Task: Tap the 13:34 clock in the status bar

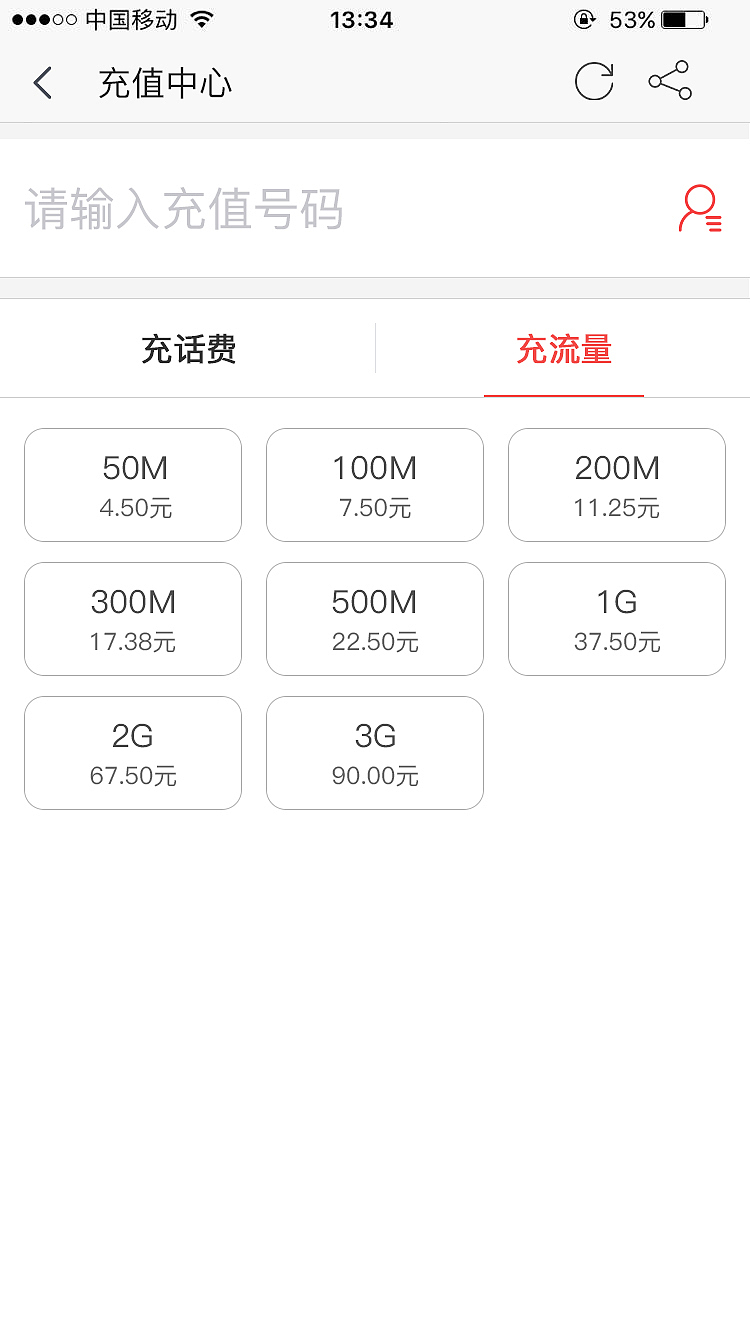Action: click(x=362, y=19)
